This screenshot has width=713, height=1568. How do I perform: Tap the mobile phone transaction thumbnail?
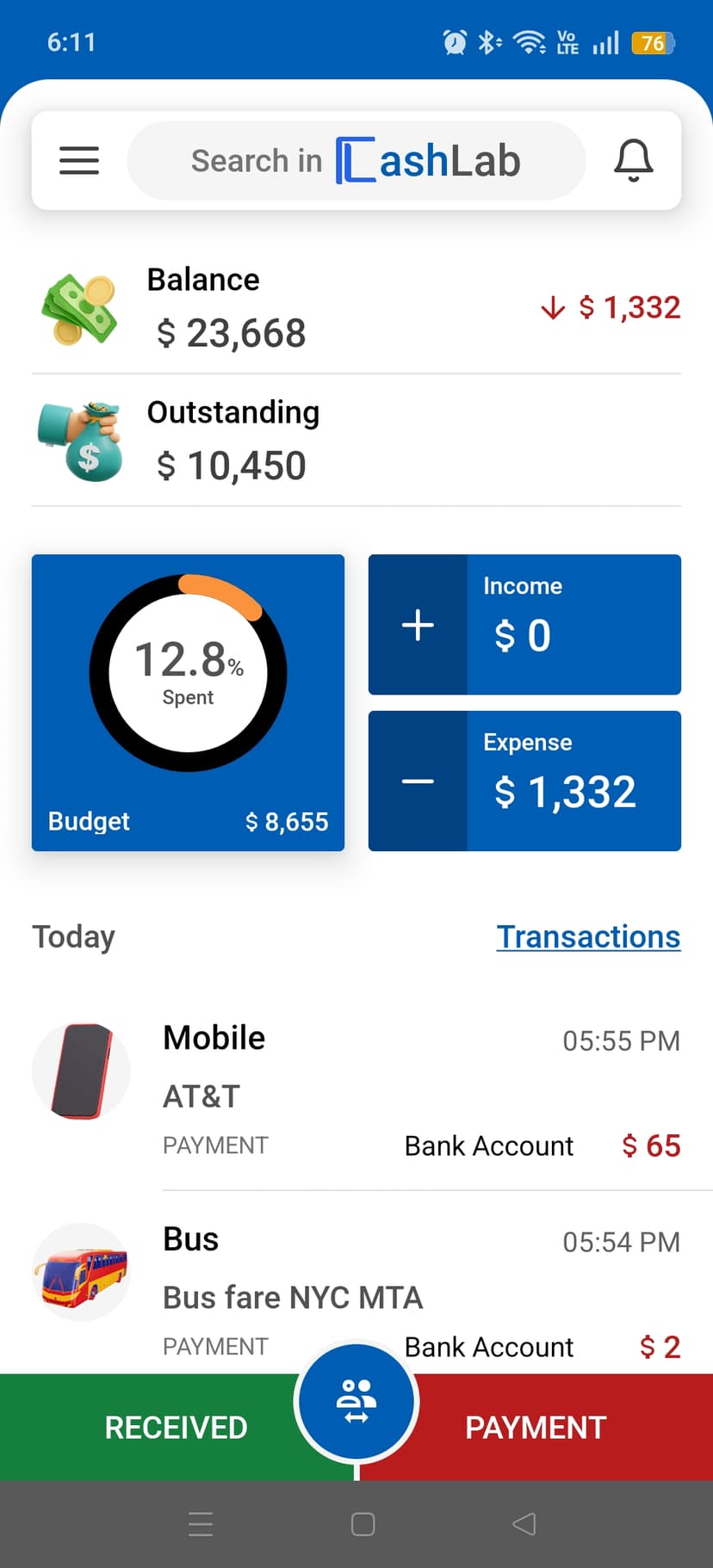tap(80, 1070)
